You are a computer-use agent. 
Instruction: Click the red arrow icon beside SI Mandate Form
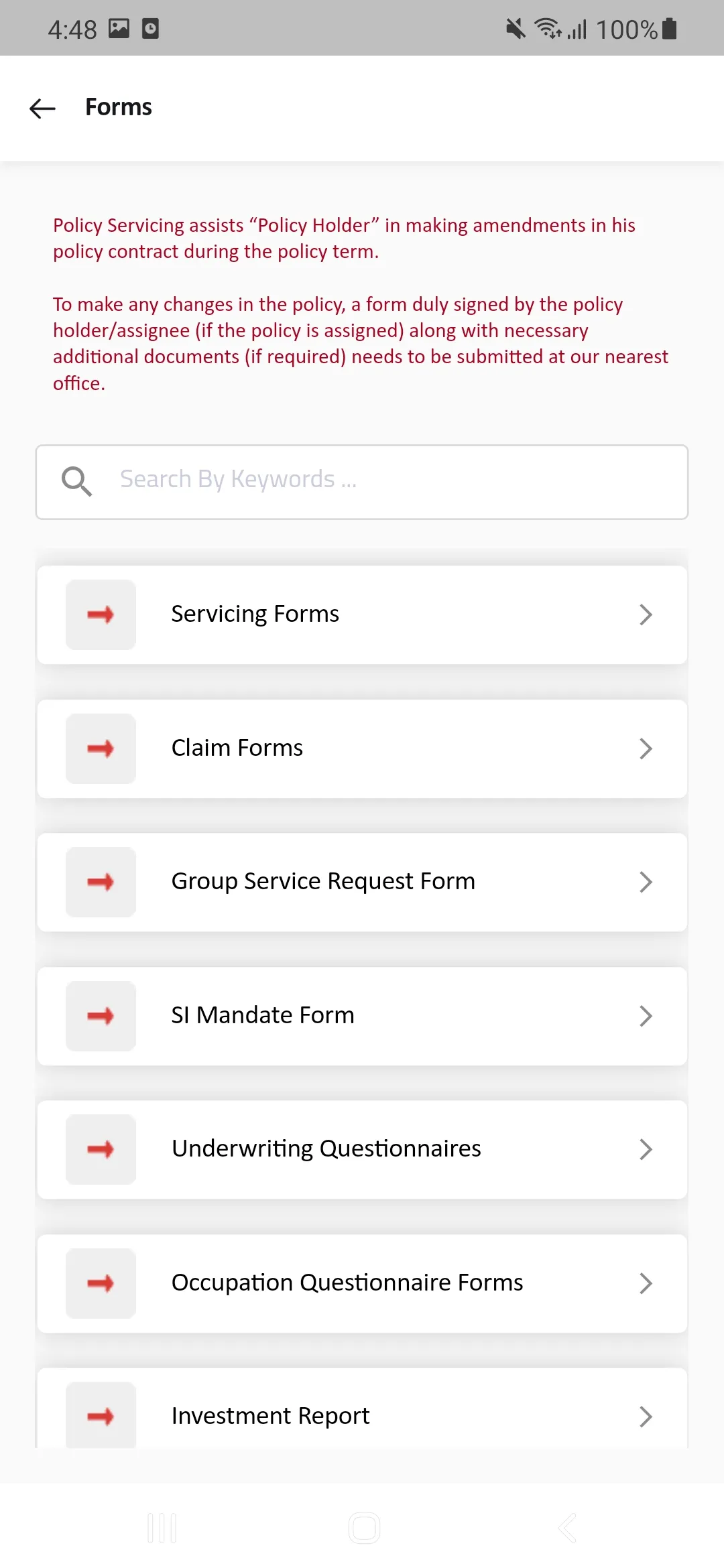click(x=101, y=1016)
